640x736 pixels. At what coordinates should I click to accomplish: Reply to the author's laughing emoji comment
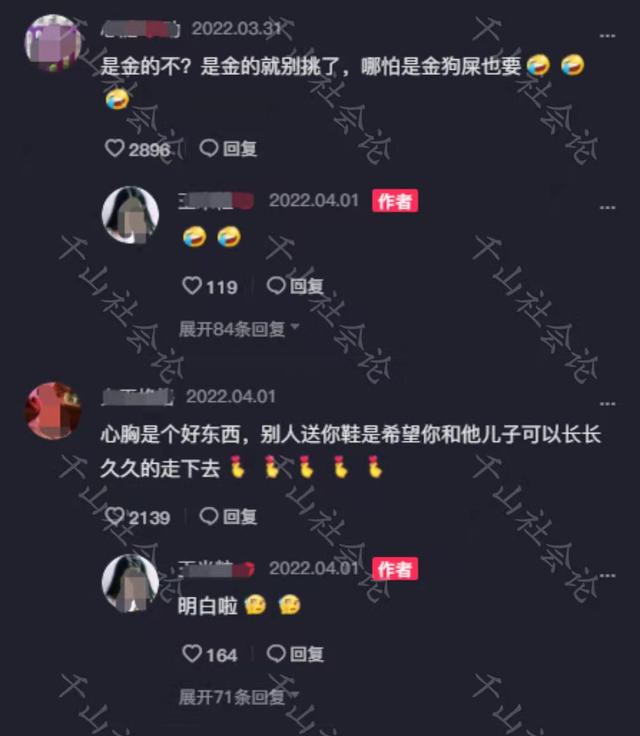297,286
